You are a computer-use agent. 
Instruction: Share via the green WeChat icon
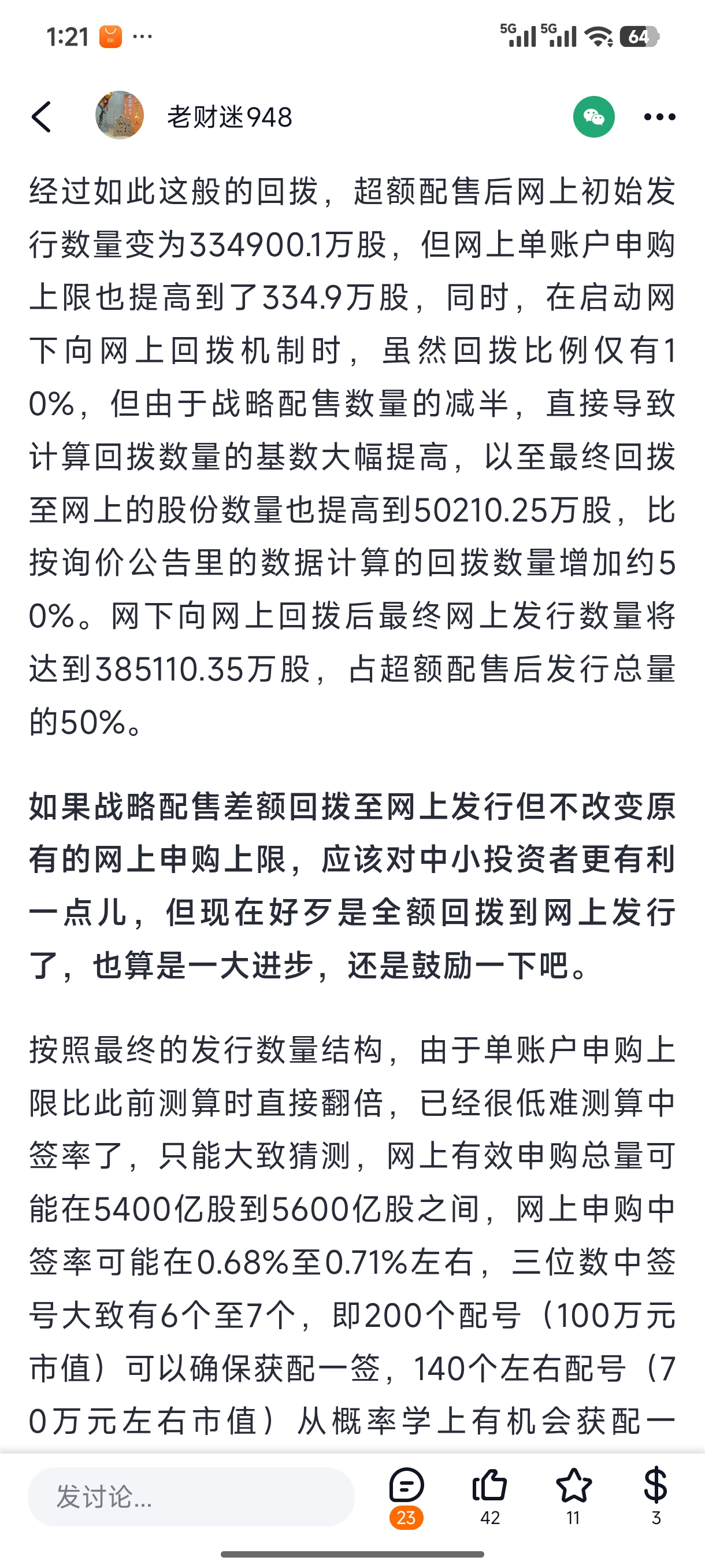(x=593, y=117)
